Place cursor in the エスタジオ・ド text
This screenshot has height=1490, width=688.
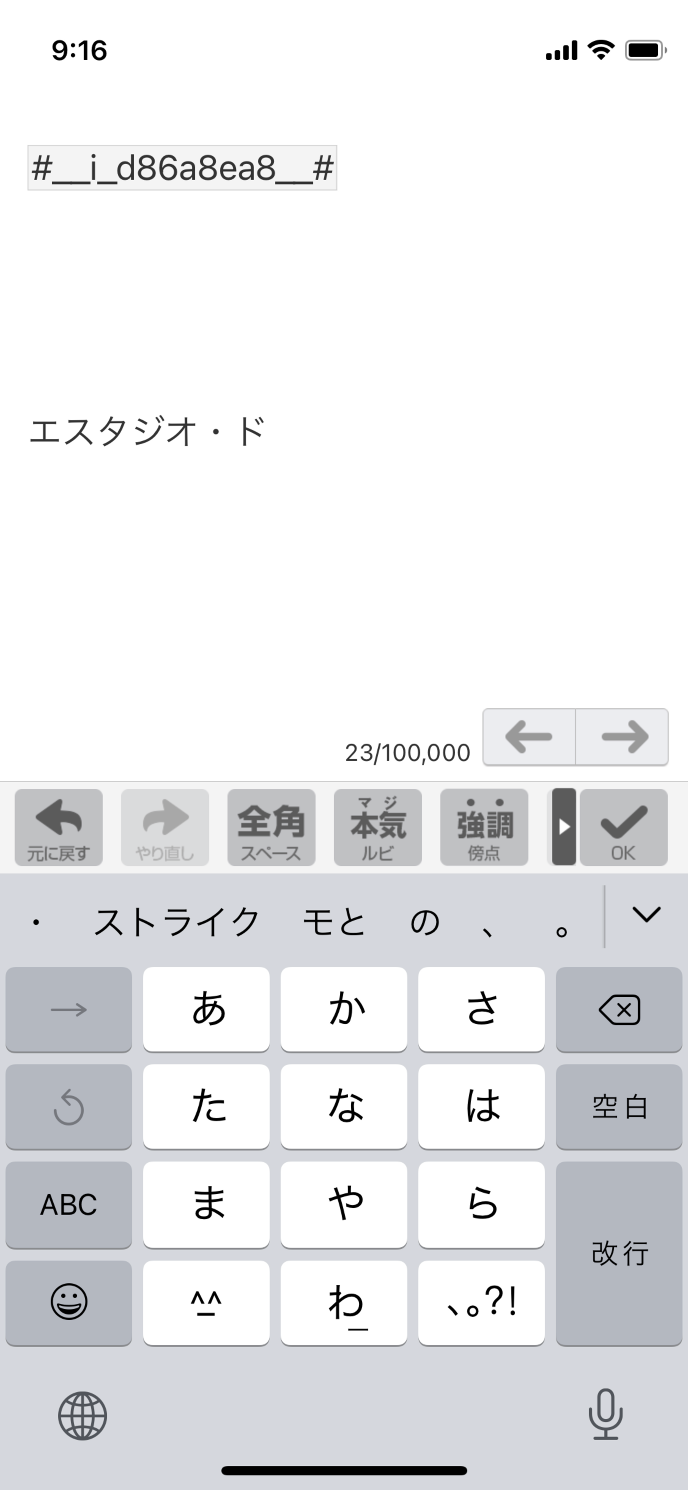147,432
